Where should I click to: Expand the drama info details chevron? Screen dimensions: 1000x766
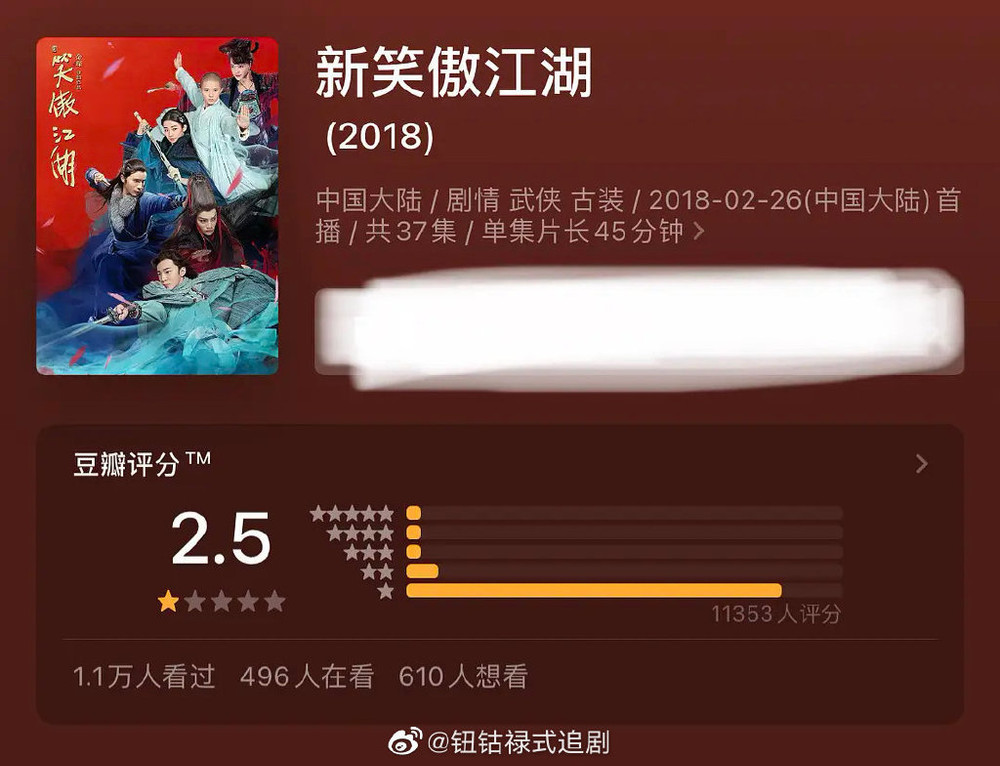(x=698, y=232)
